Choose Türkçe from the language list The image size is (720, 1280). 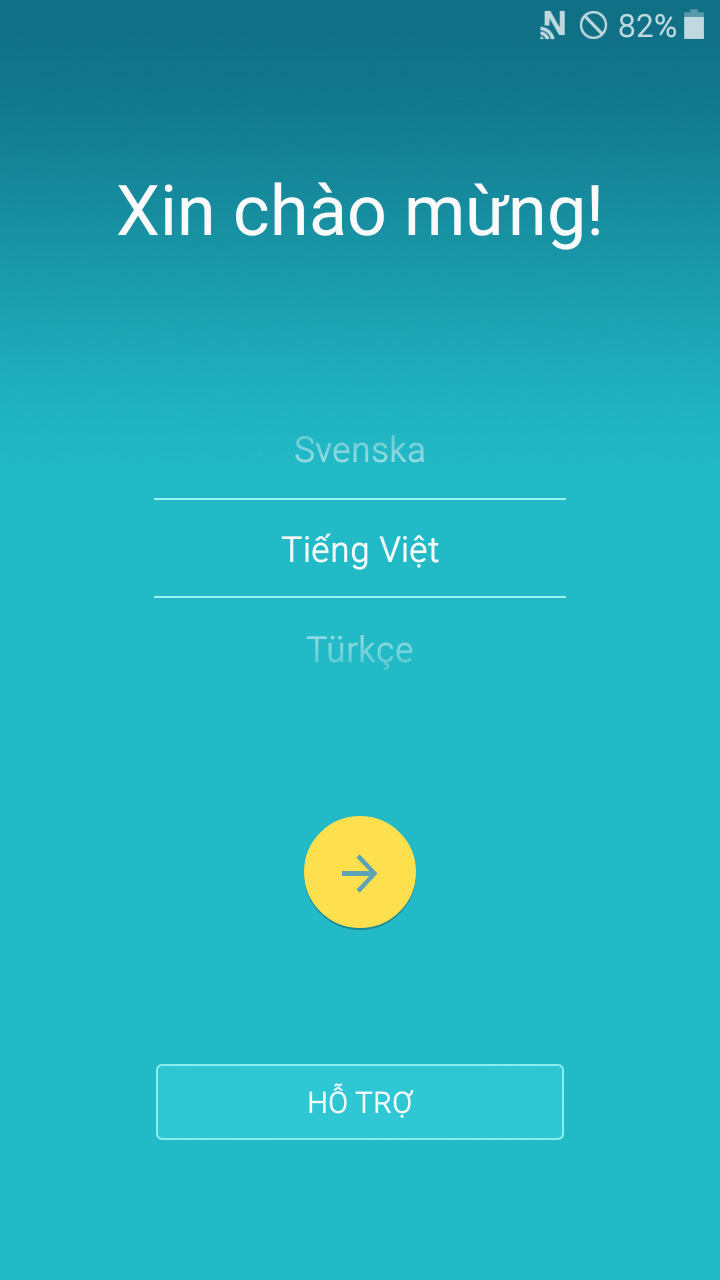(x=360, y=650)
